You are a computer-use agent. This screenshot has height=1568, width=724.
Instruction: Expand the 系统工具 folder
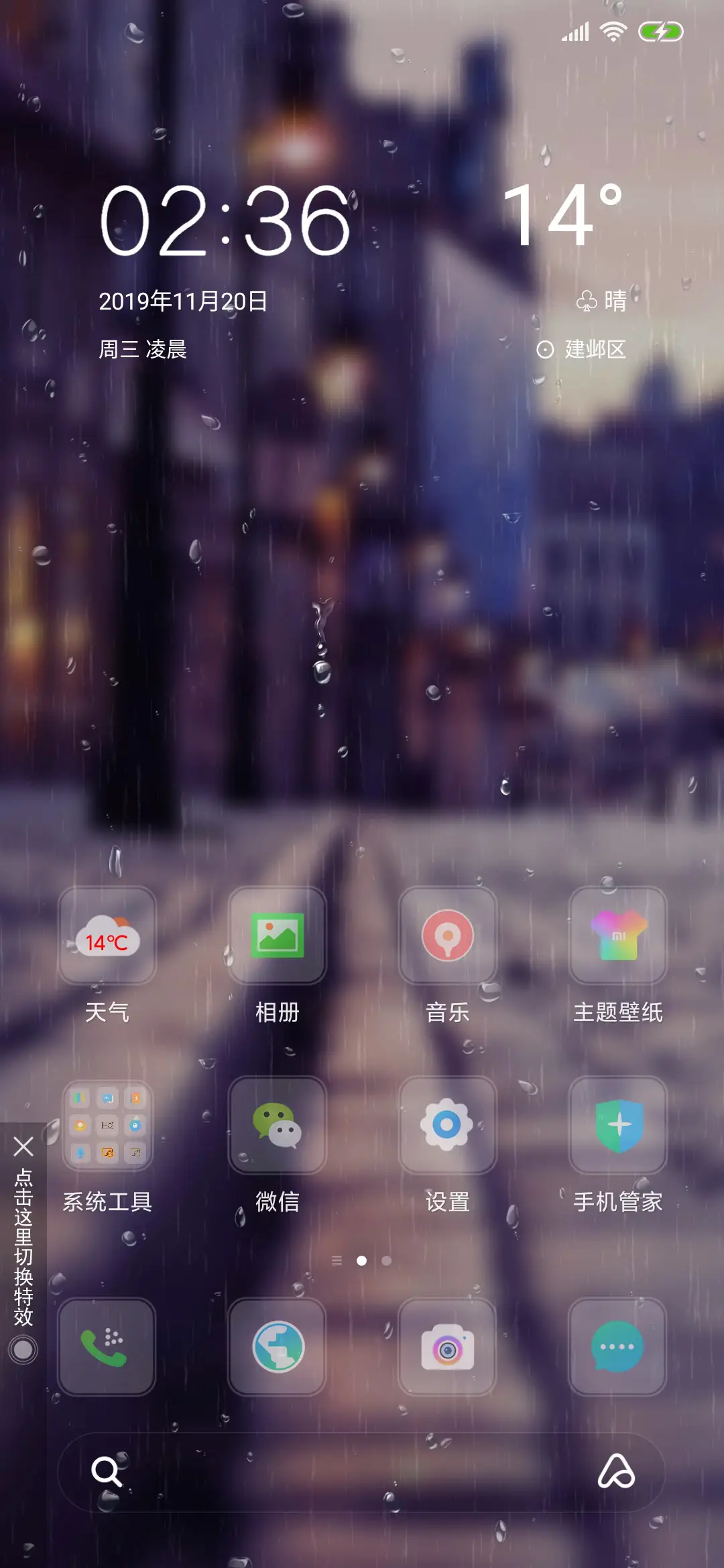(x=107, y=1126)
